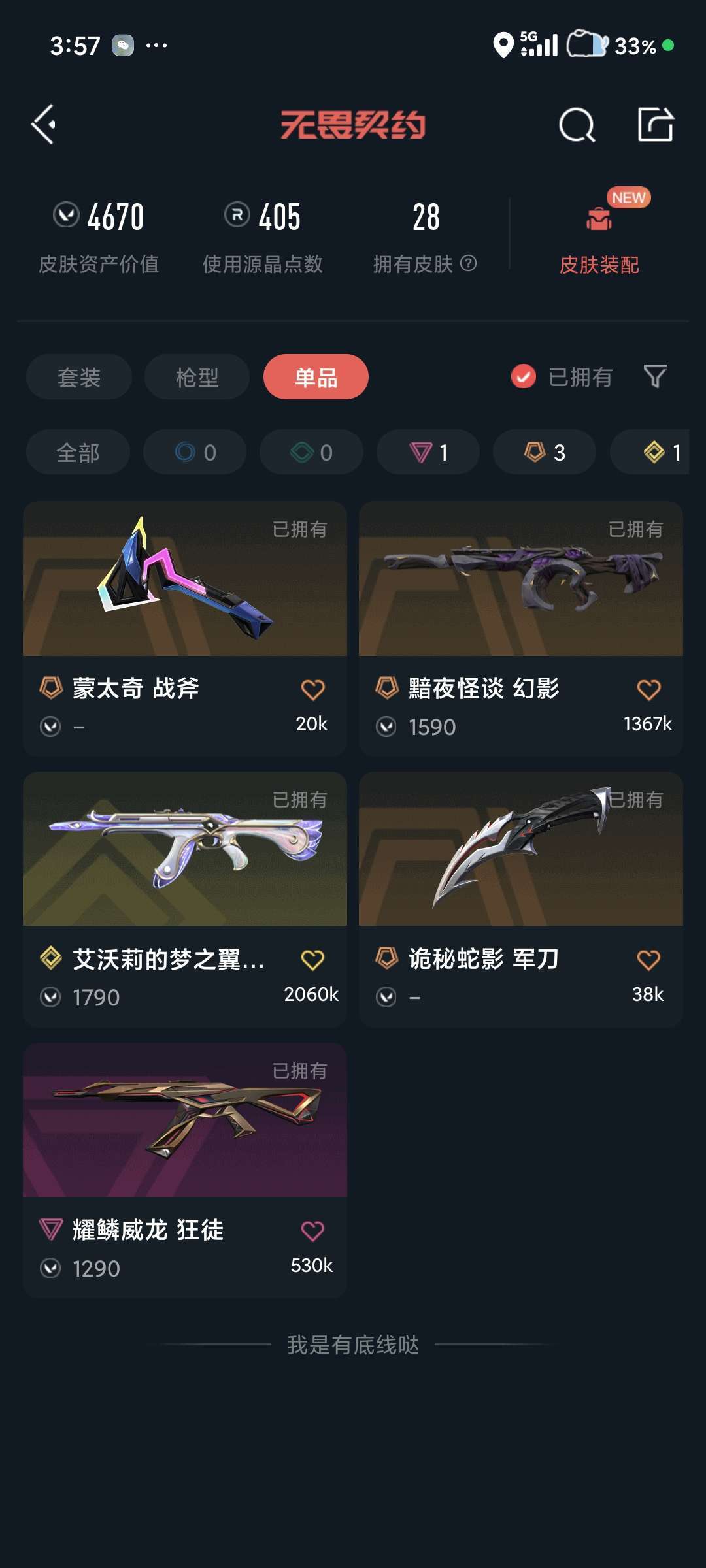The image size is (706, 1568).
Task: Like the 耀鳞威龙 狂徒 skin
Action: point(312,1231)
